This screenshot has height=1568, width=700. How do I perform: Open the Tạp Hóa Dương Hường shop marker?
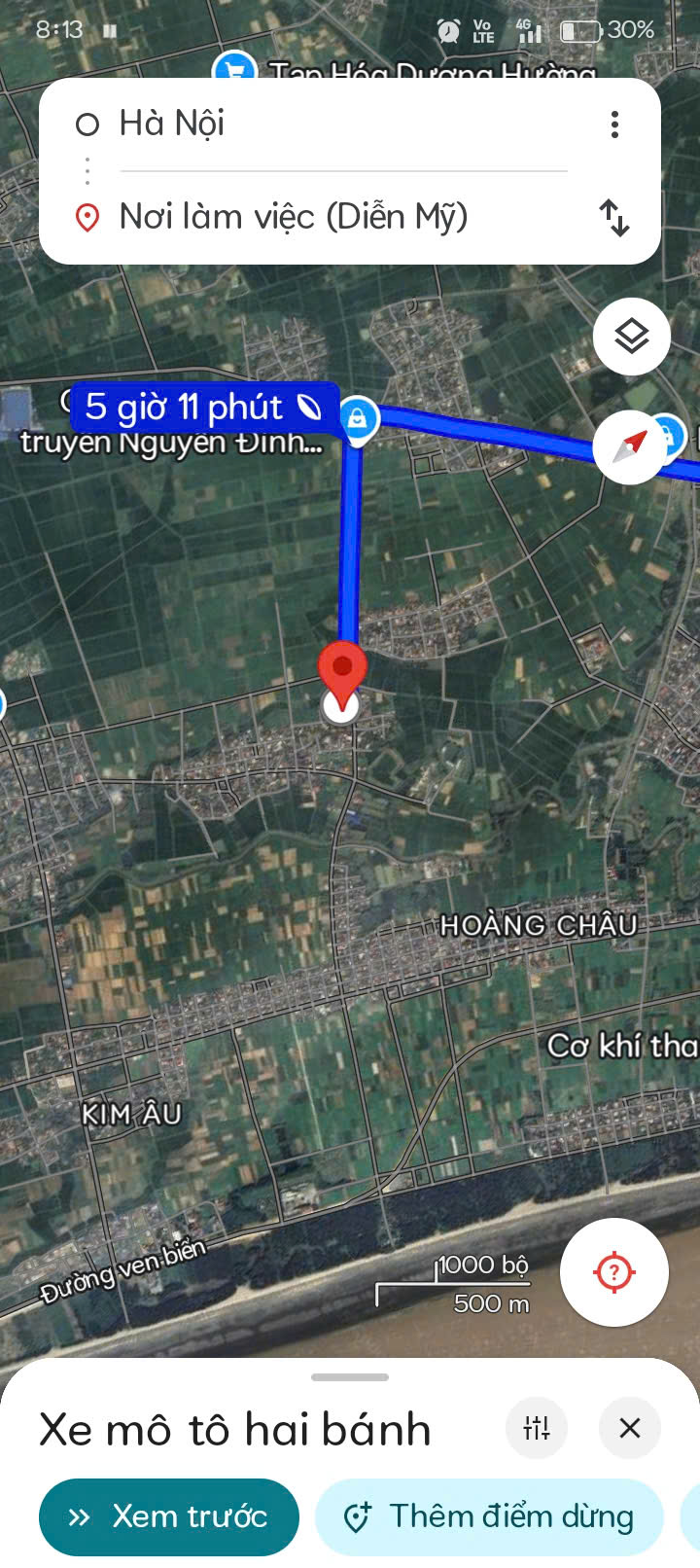tap(234, 67)
